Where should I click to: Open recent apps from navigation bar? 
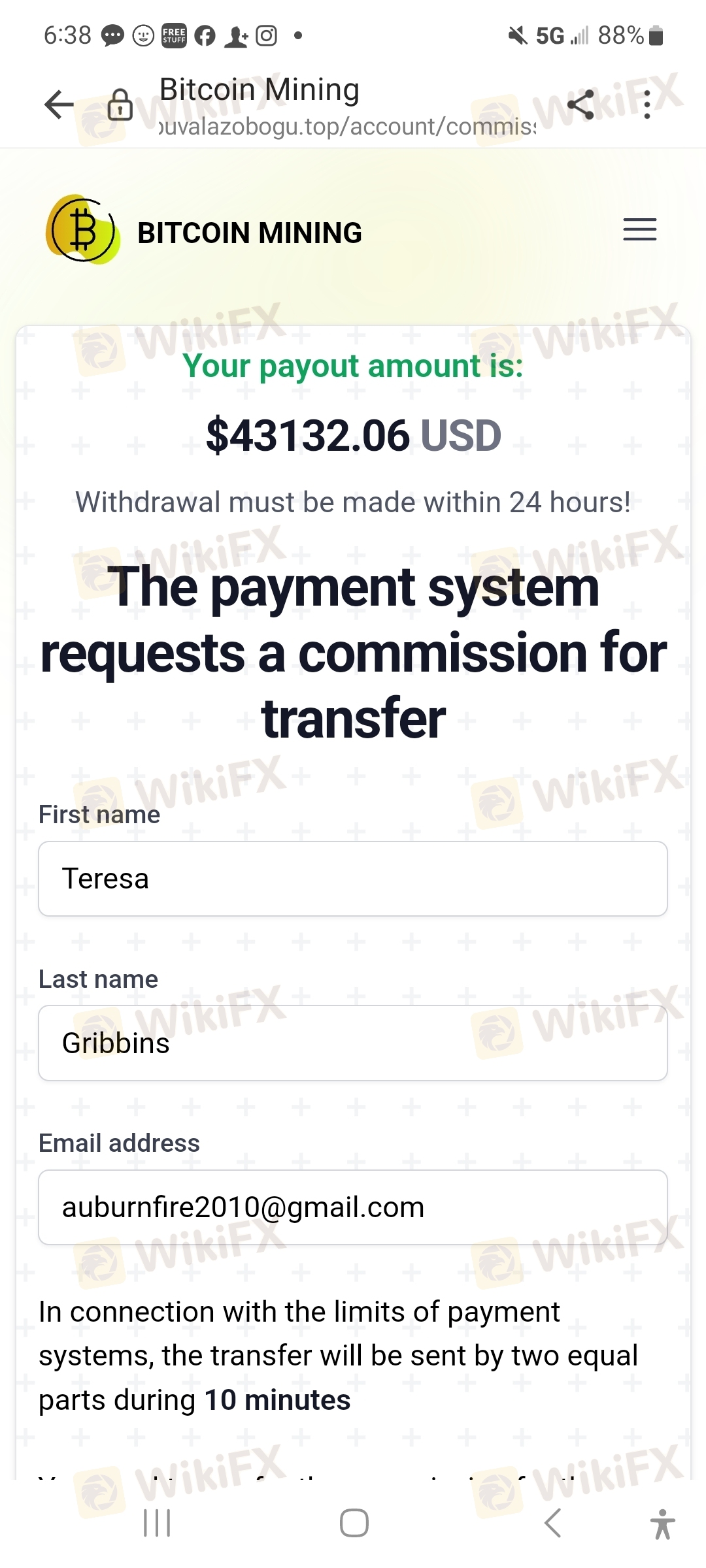pyautogui.click(x=157, y=1523)
